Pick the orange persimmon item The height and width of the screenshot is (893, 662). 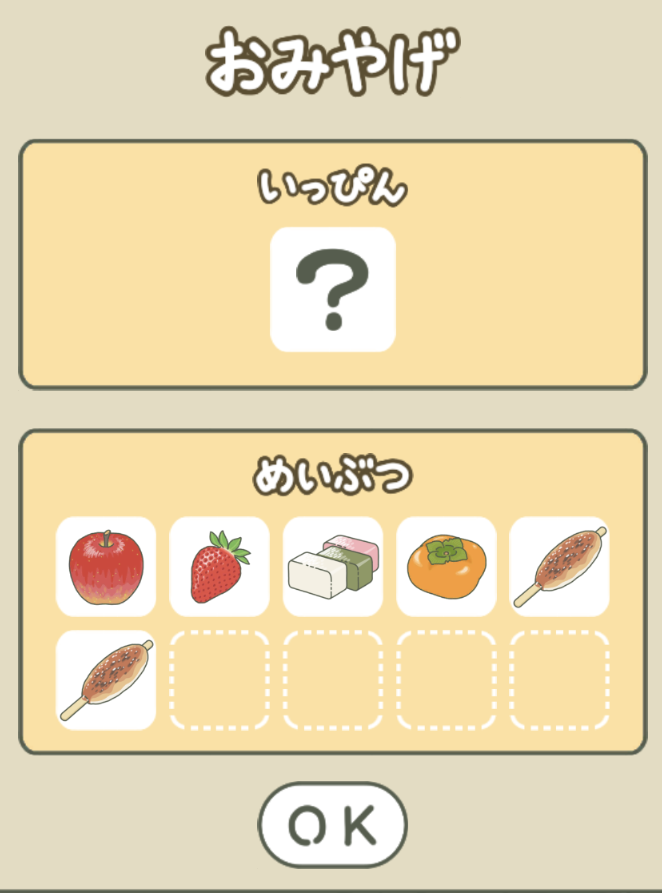(446, 566)
